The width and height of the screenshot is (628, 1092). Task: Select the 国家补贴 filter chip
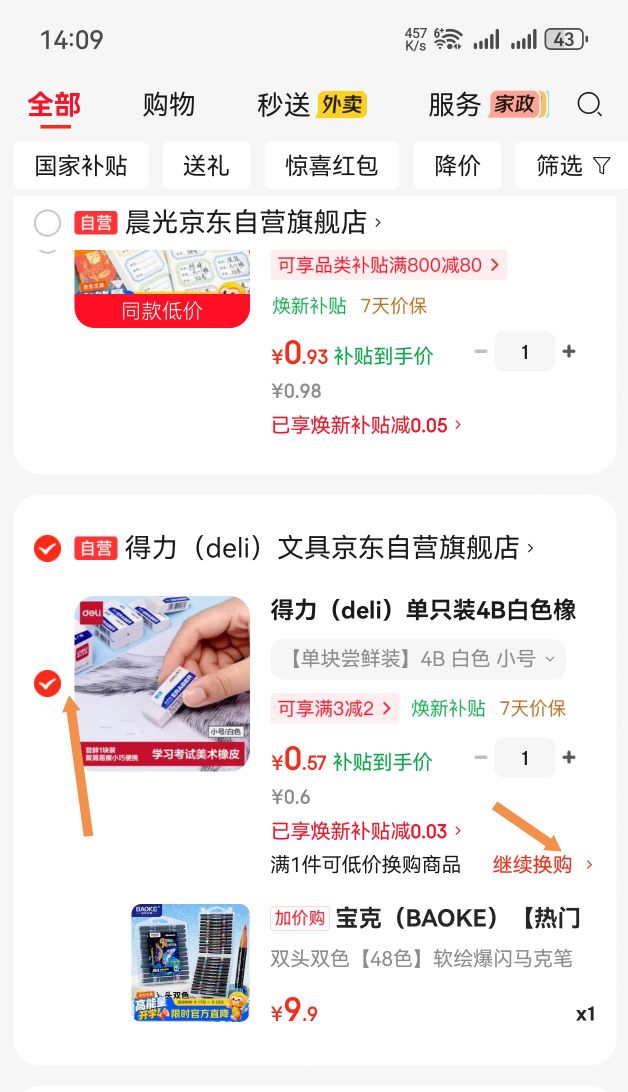(81, 166)
